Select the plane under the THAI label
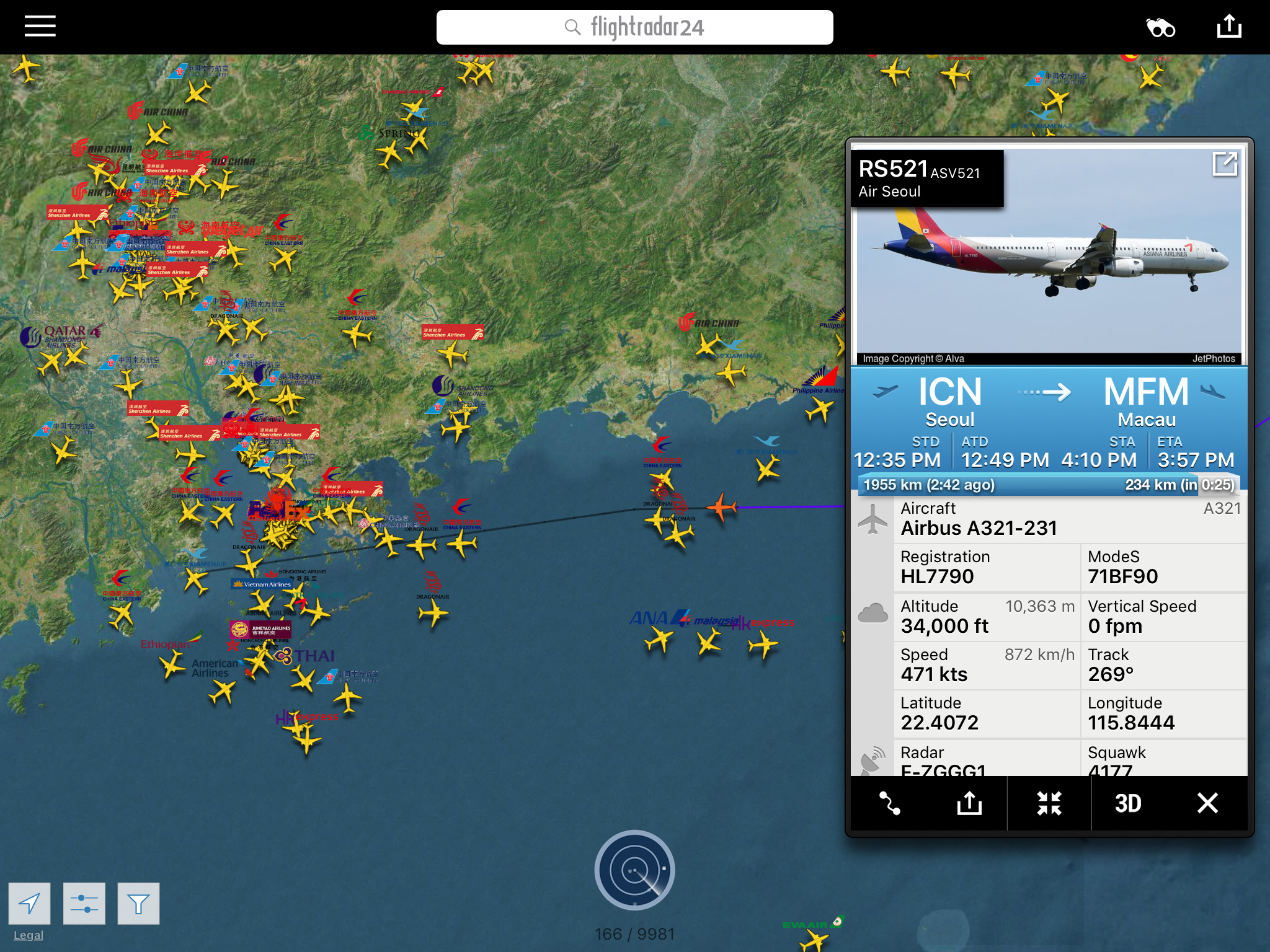This screenshot has width=1270, height=952. (303, 679)
